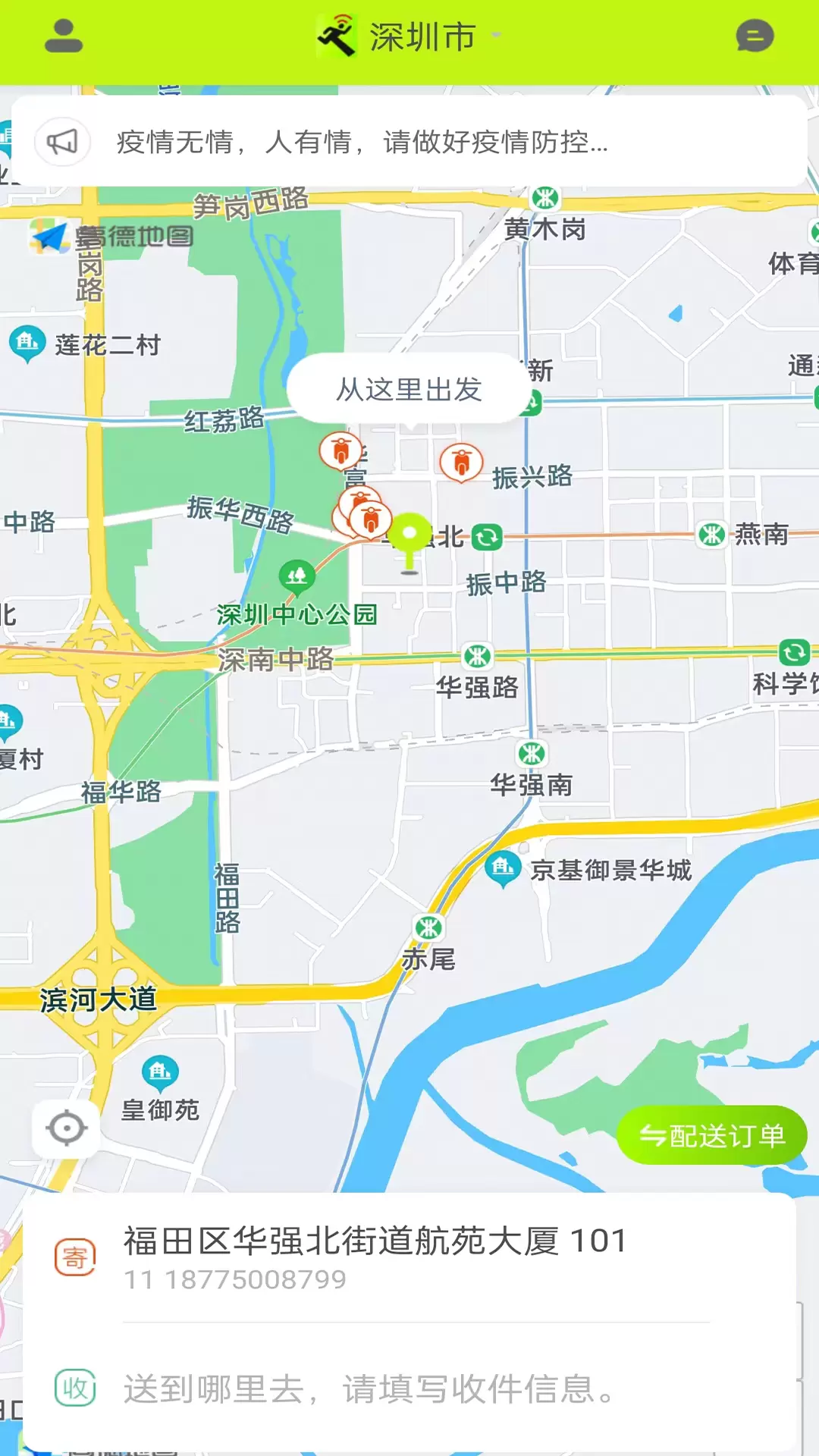The height and width of the screenshot is (1456, 819).
Task: Recenter map with the locate-me button
Action: click(x=67, y=1128)
